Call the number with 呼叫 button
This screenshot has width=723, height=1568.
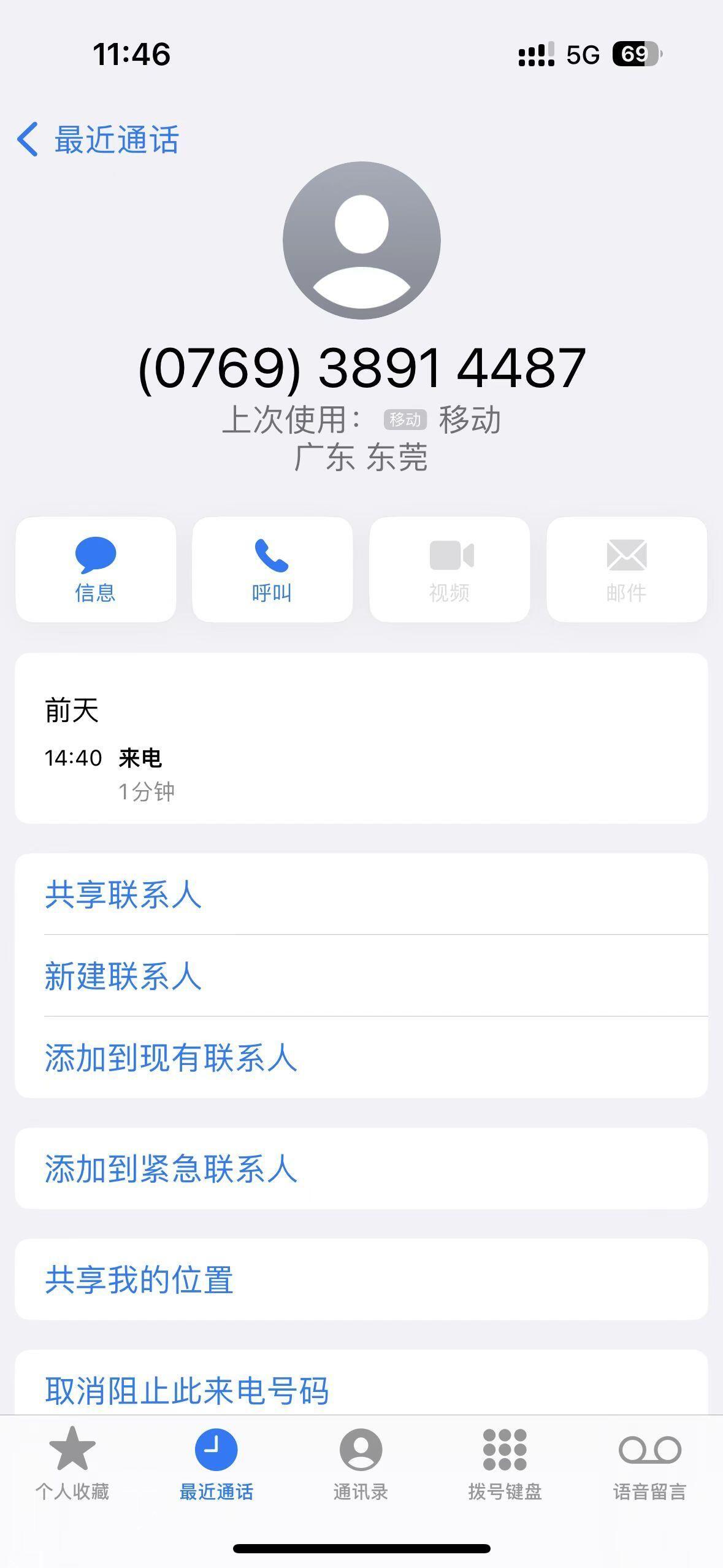click(x=272, y=569)
